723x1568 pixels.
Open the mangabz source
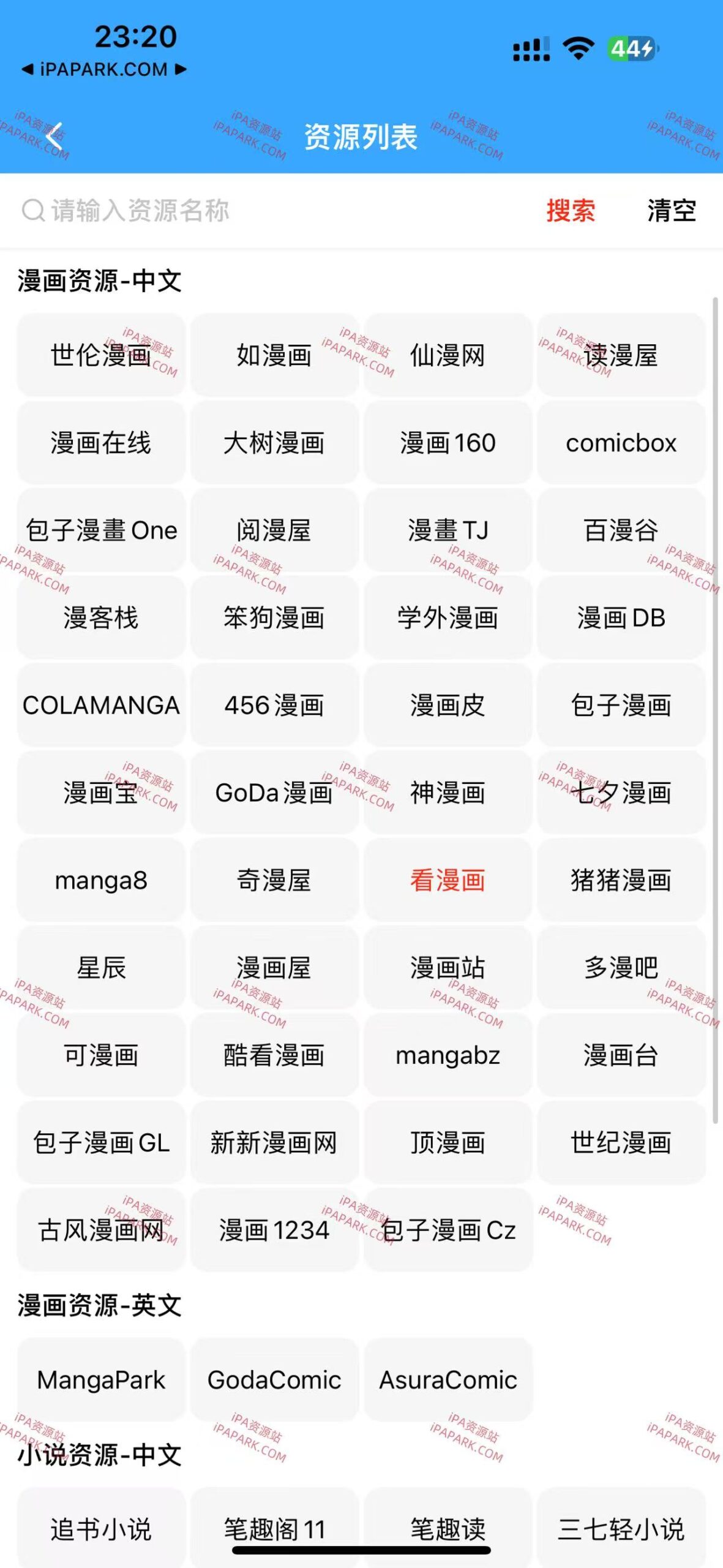click(x=448, y=1056)
